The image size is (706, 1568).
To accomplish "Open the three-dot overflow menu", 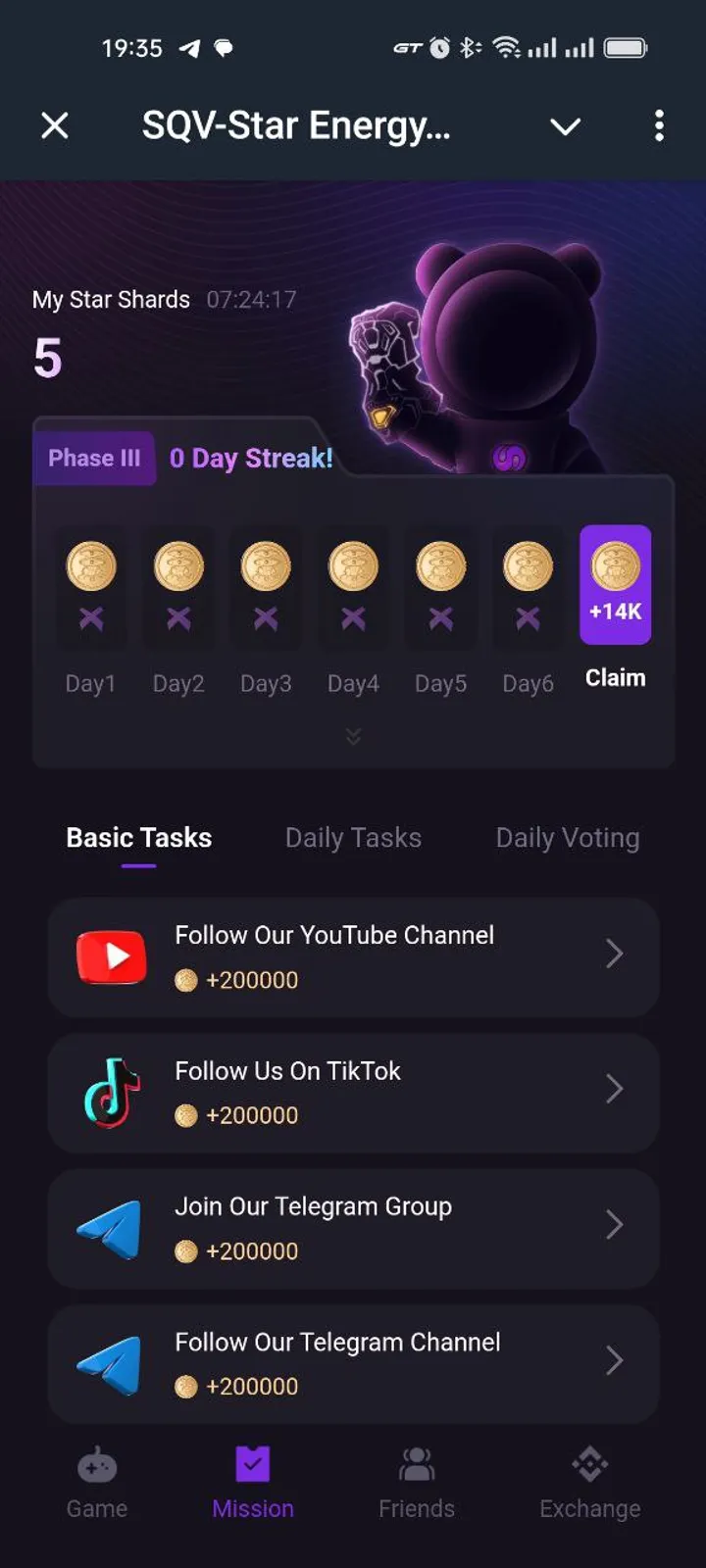I will pos(659,125).
